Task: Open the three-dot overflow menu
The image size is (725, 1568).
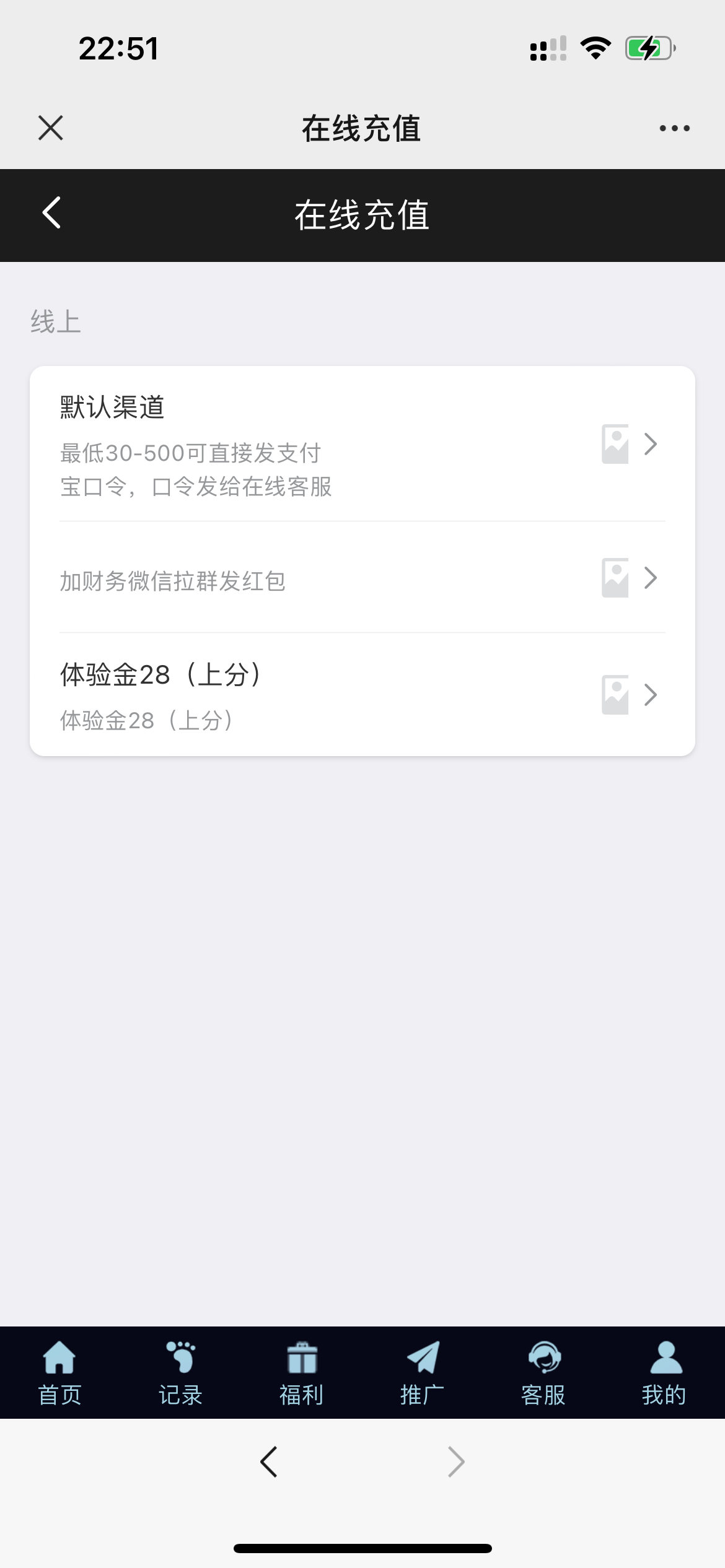Action: (674, 128)
